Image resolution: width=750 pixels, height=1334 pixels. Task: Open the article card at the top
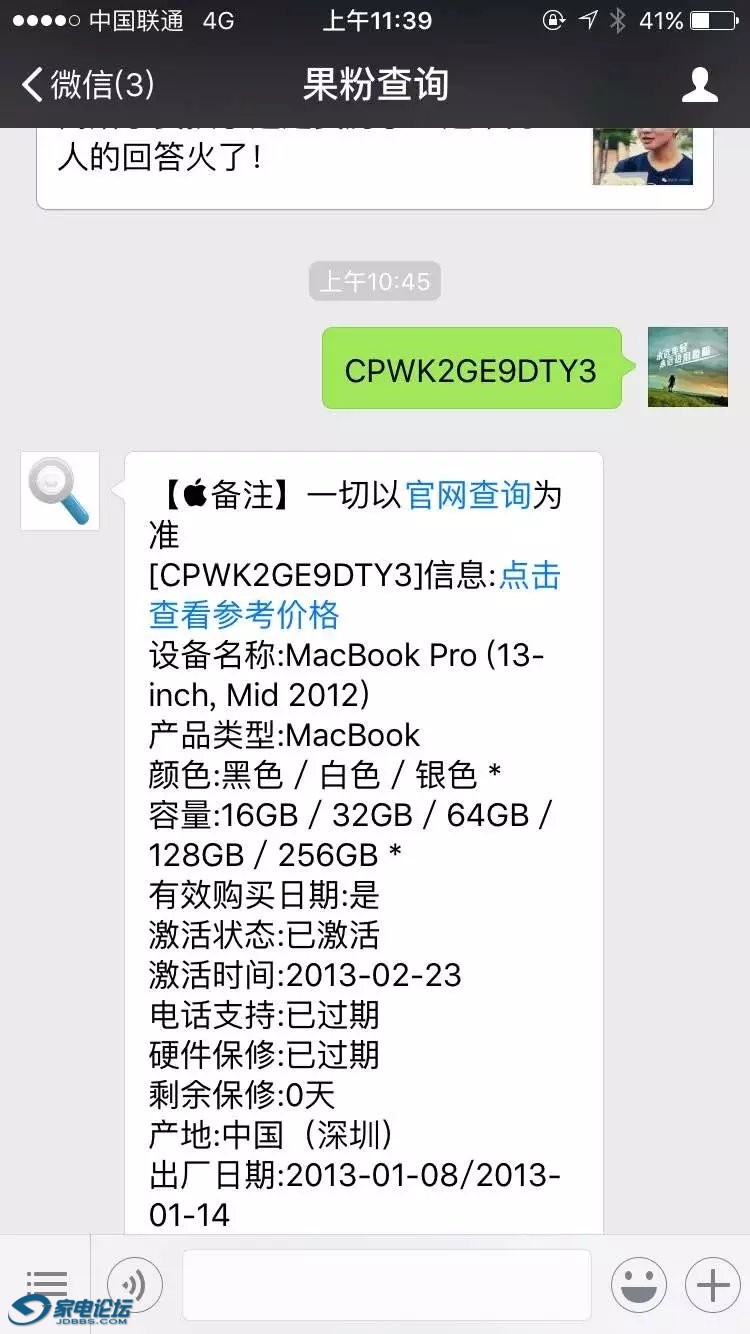pos(375,165)
